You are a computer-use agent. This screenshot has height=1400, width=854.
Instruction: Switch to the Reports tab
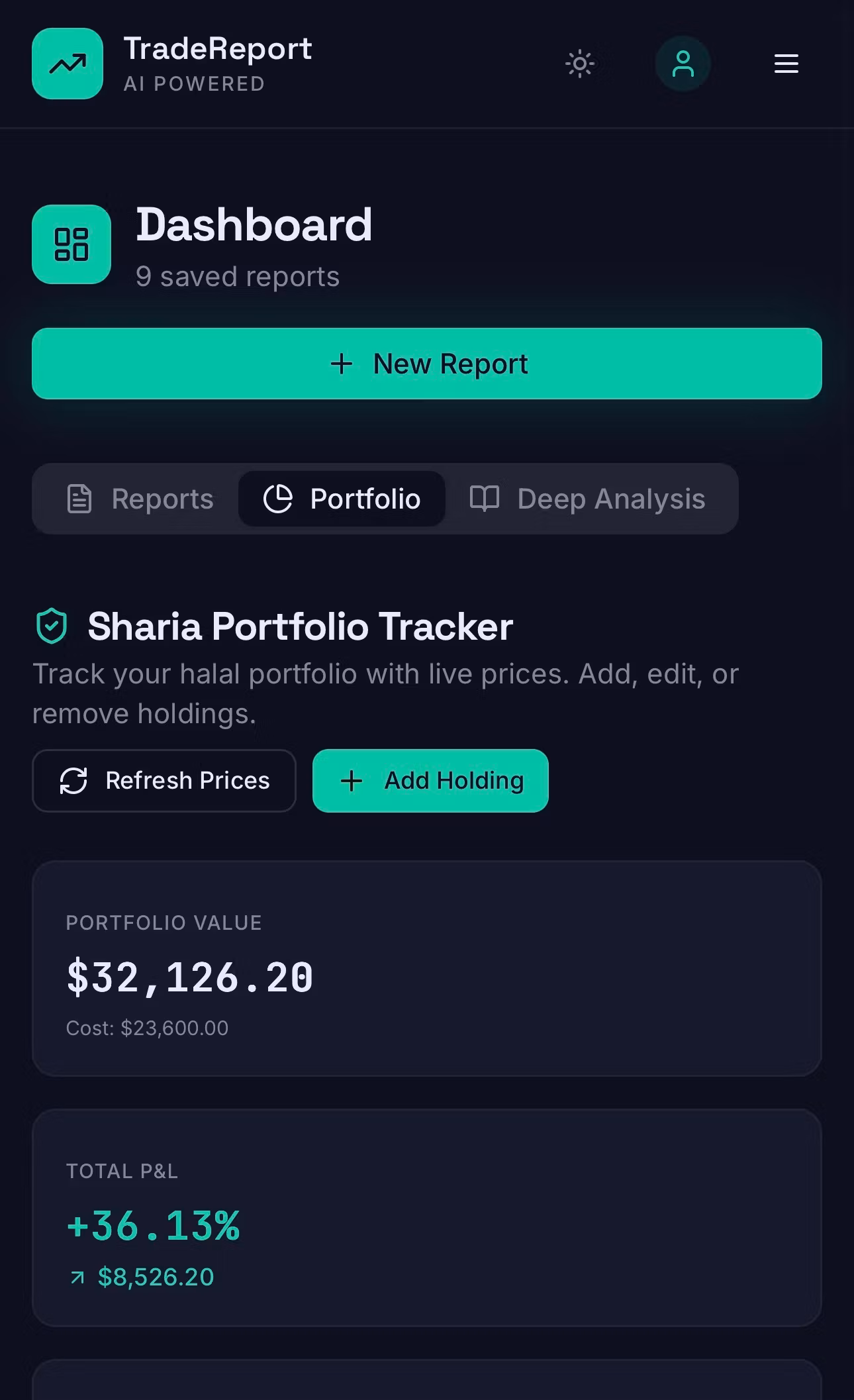[x=141, y=499]
